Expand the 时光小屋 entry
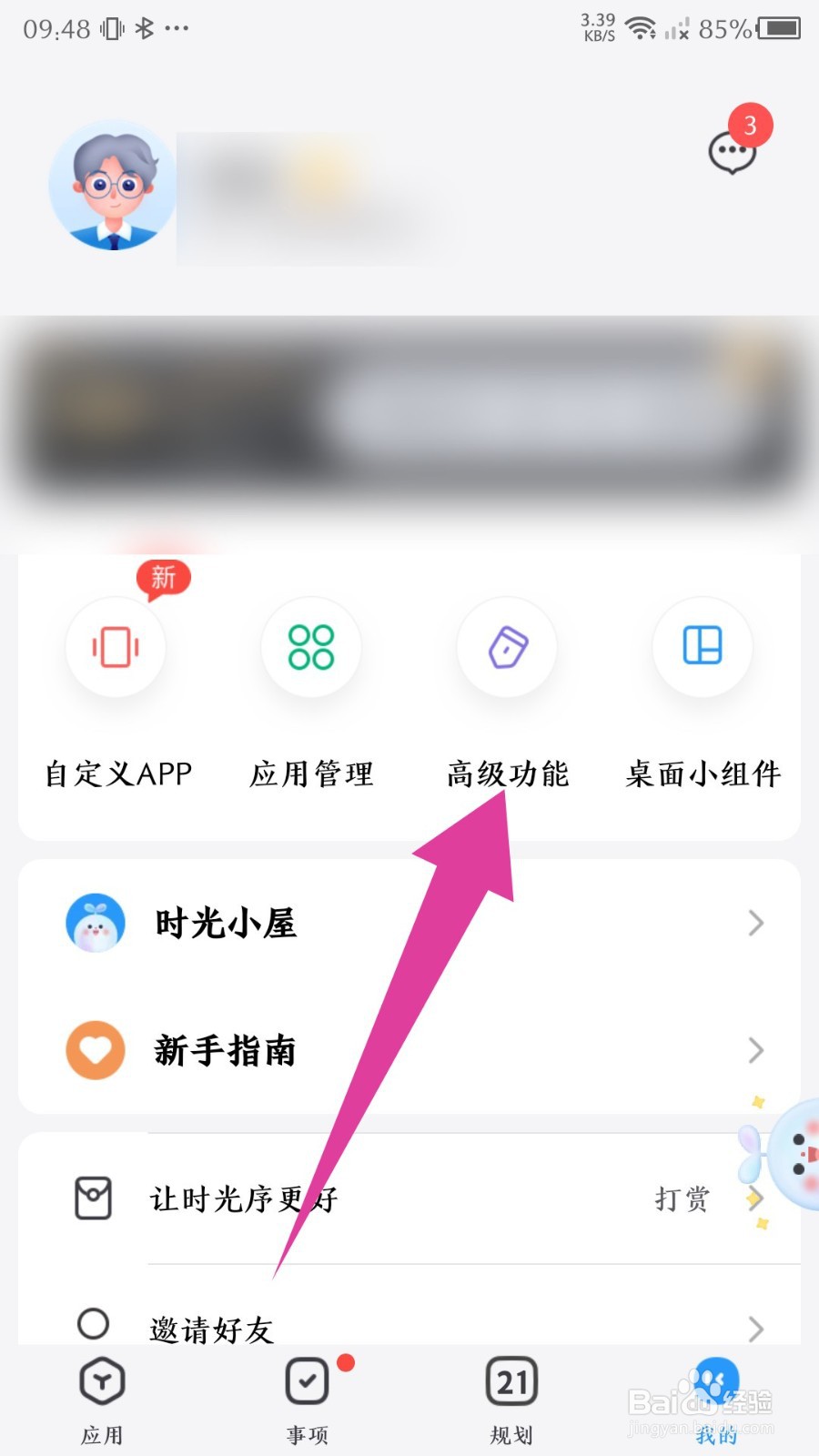 pyautogui.click(x=756, y=923)
